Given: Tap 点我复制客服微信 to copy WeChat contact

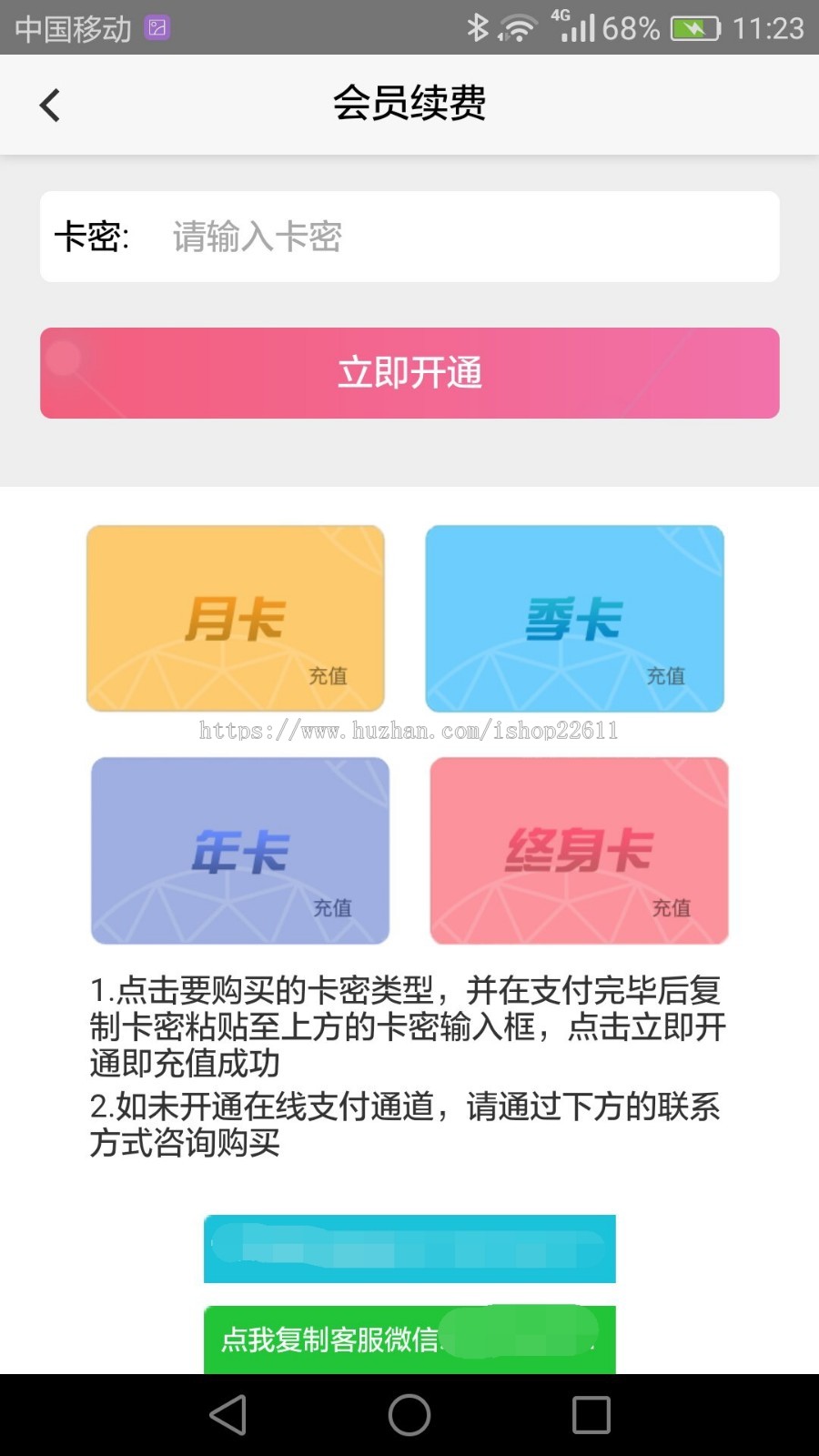Looking at the screenshot, I should 409,1338.
